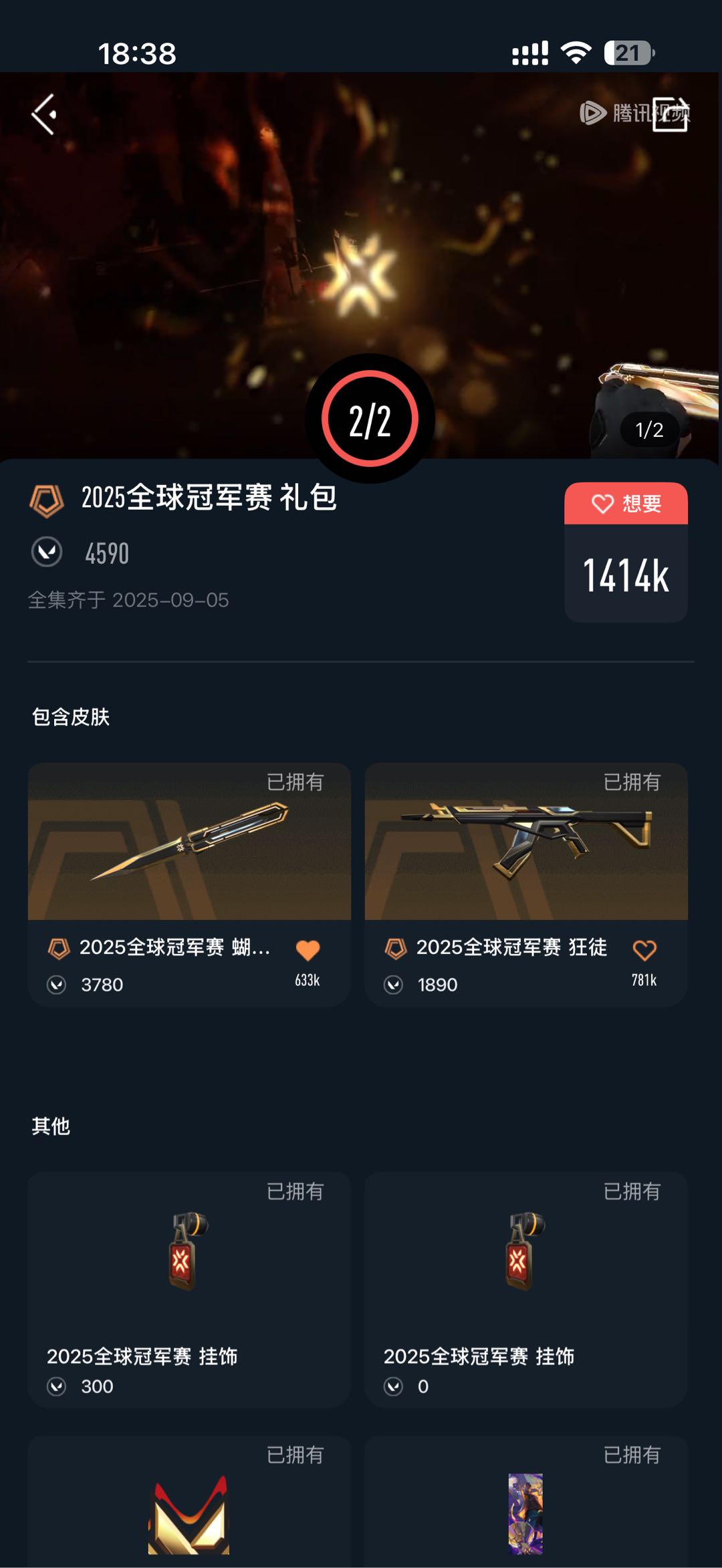Share this bundle via top-right icon

(x=670, y=114)
